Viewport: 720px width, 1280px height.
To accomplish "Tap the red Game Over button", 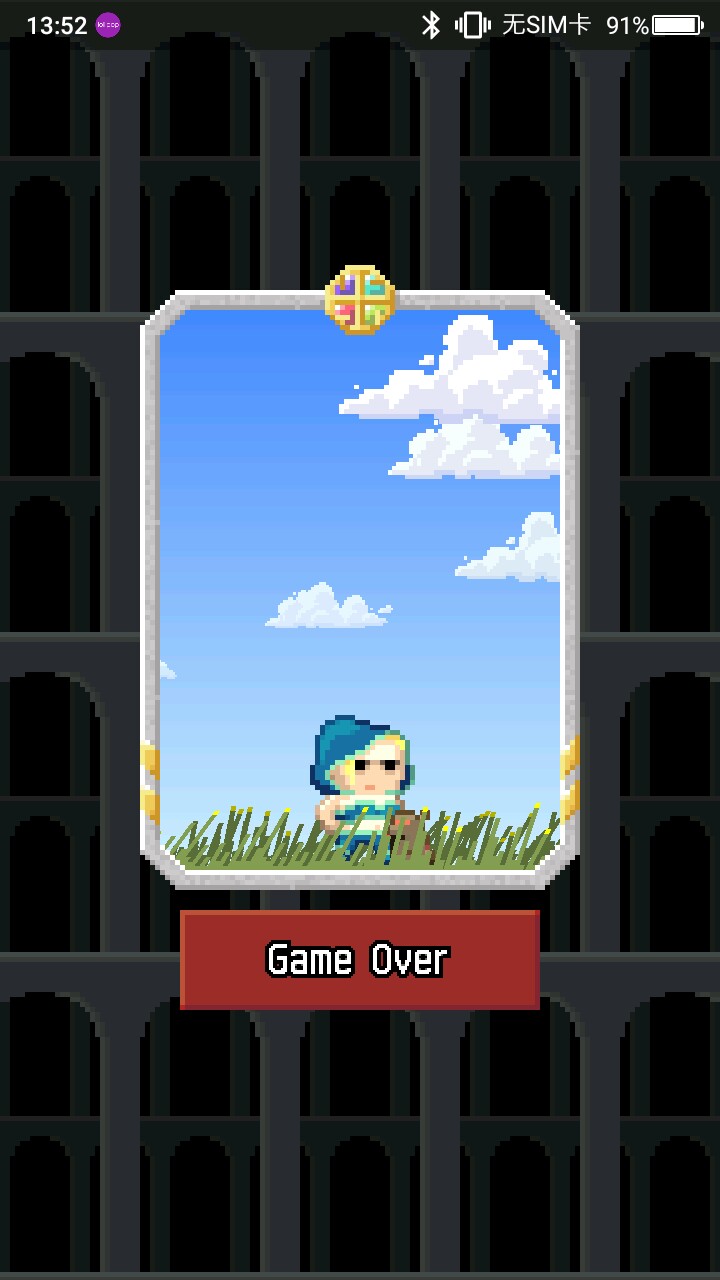I will tap(359, 959).
